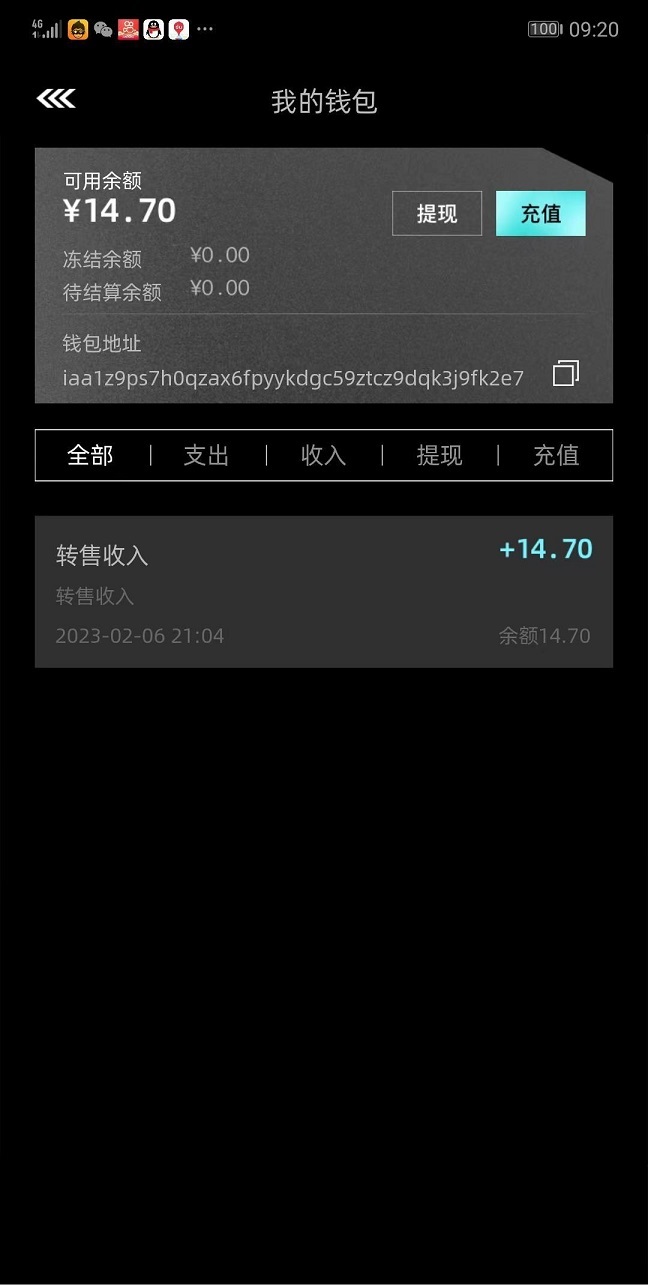Show the 提现 records tab

pyautogui.click(x=439, y=456)
